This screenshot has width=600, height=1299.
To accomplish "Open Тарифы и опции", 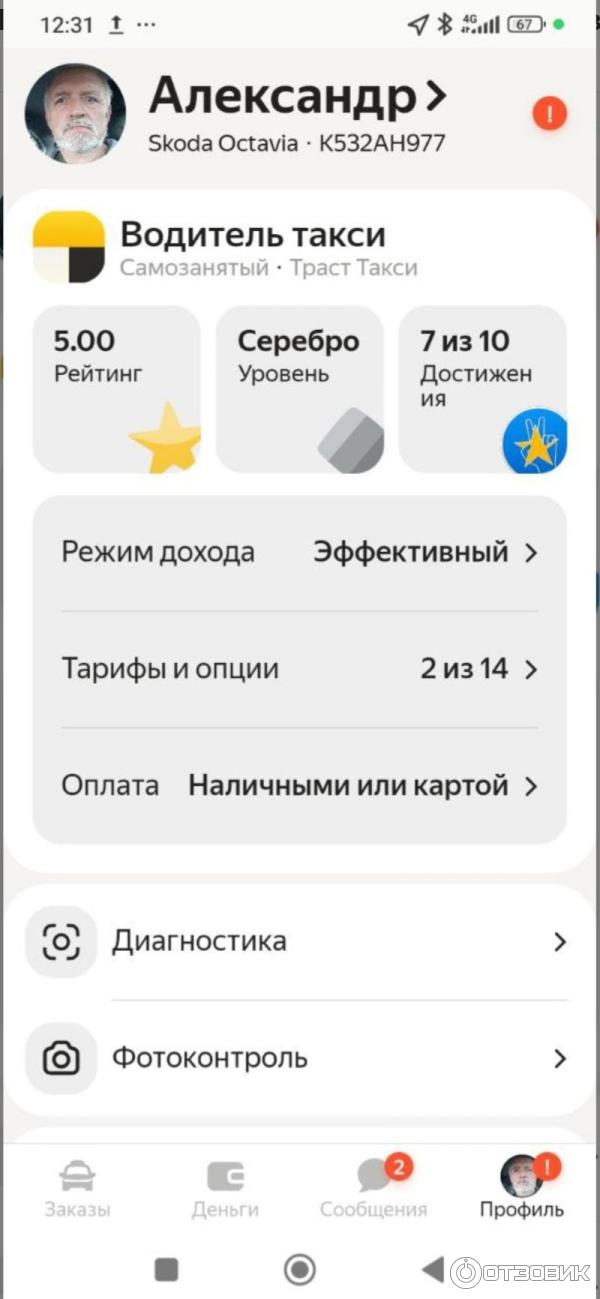I will coord(299,669).
